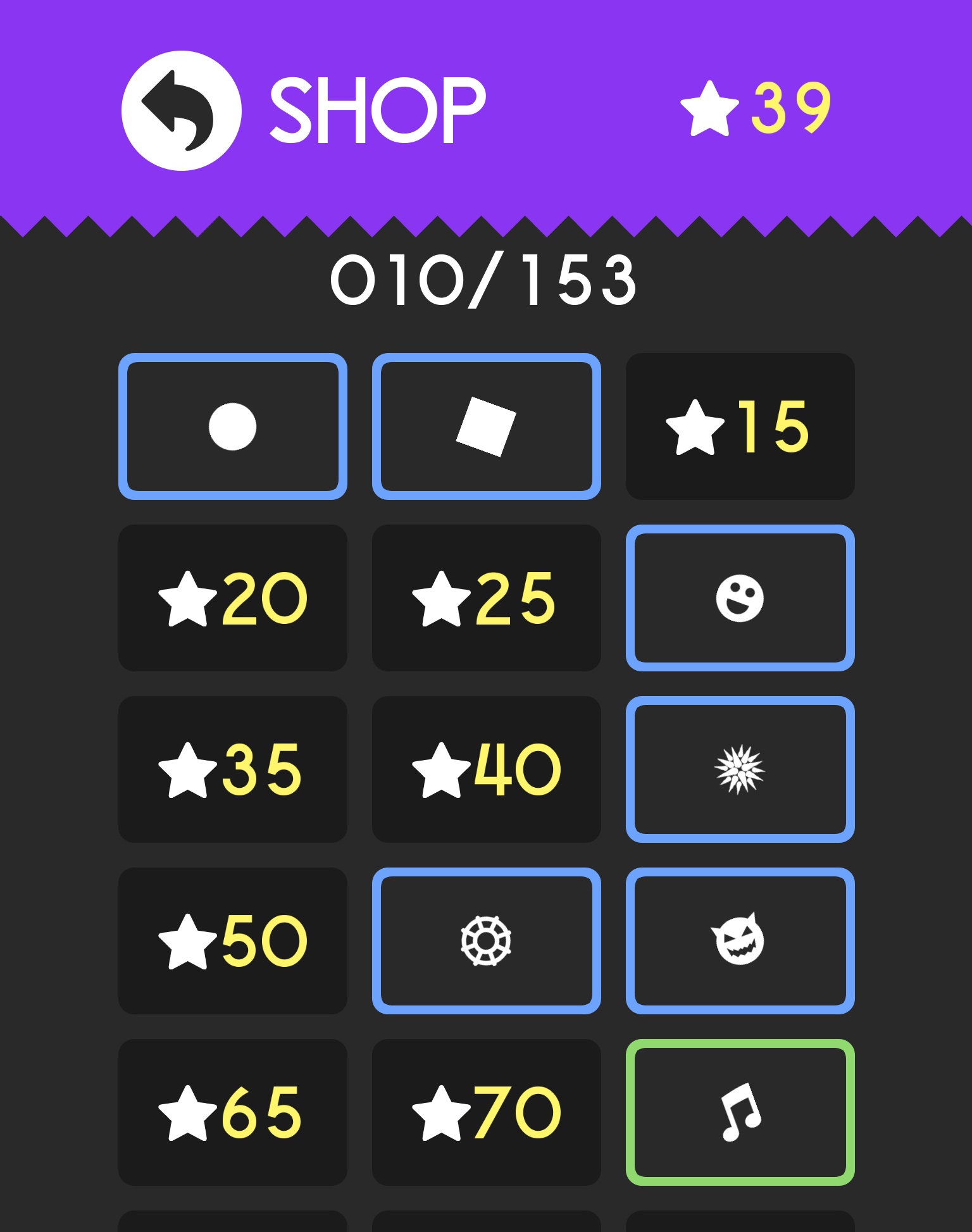This screenshot has width=972, height=1232.
Task: Go back from the shop
Action: (181, 111)
